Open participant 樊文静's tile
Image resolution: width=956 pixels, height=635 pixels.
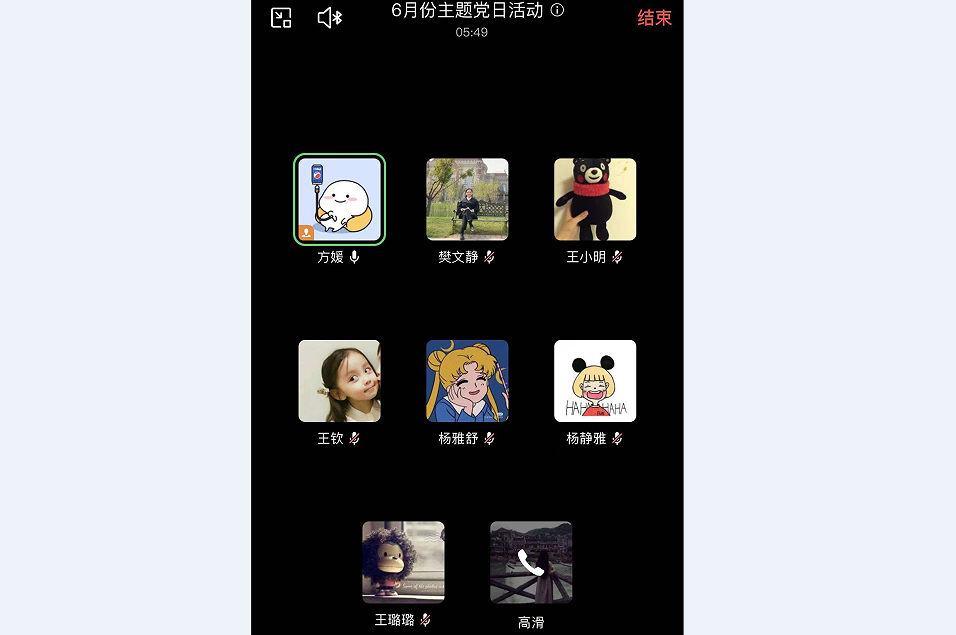(x=467, y=200)
